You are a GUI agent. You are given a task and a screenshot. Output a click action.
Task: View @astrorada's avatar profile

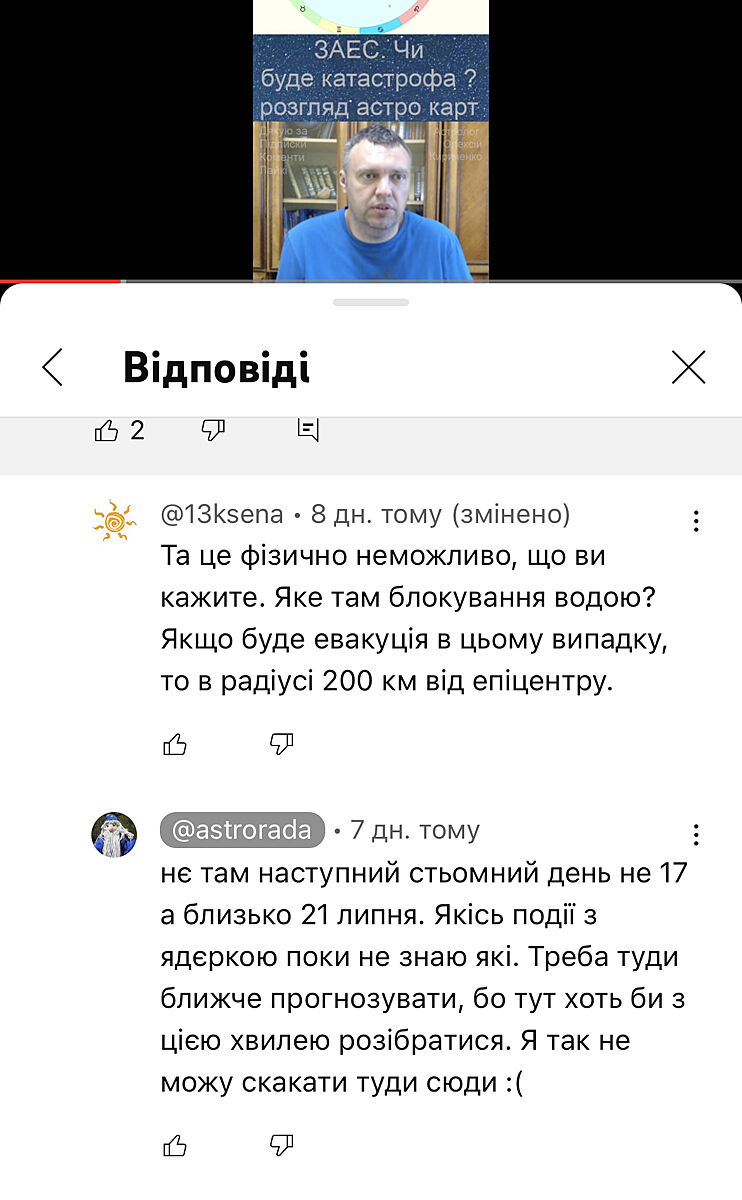click(114, 835)
